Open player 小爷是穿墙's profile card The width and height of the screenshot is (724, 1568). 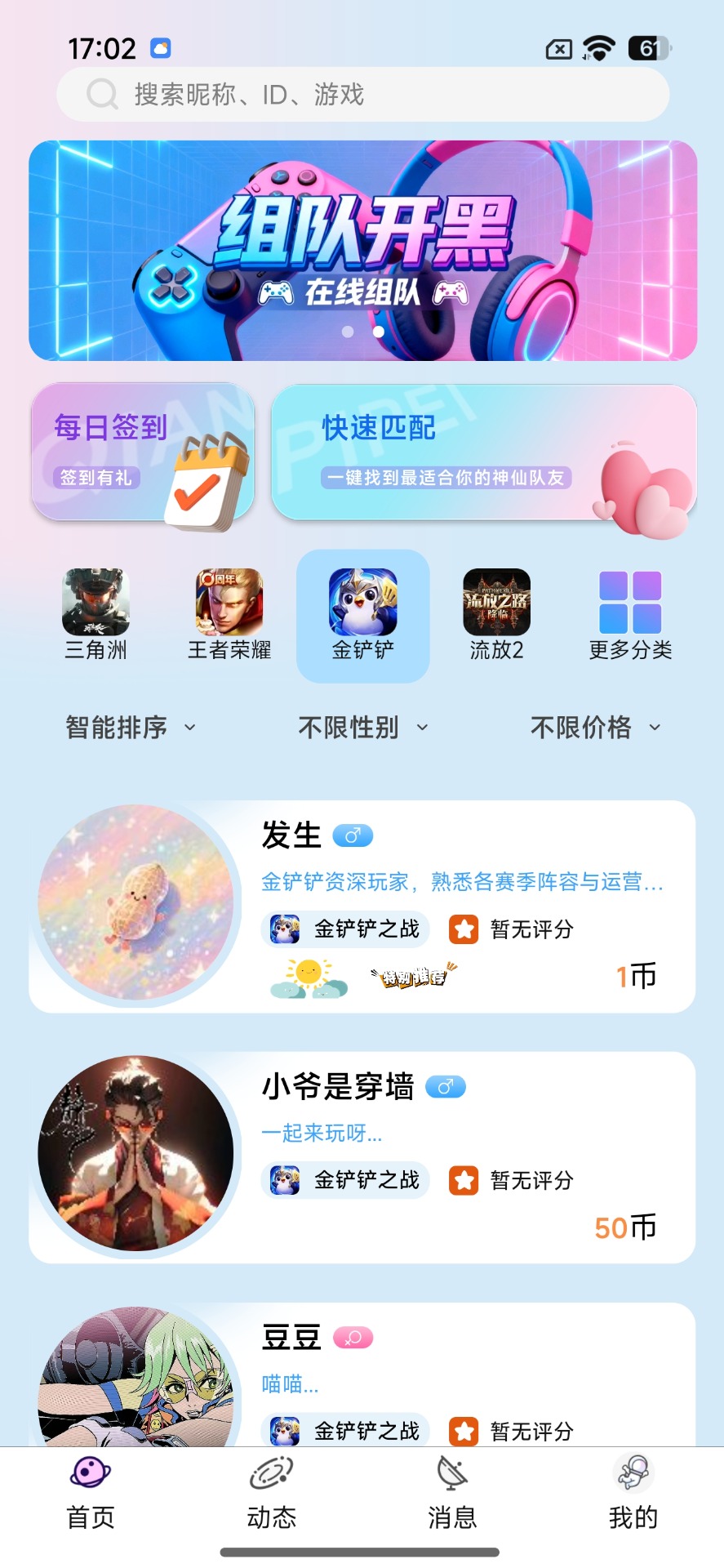pos(362,1160)
